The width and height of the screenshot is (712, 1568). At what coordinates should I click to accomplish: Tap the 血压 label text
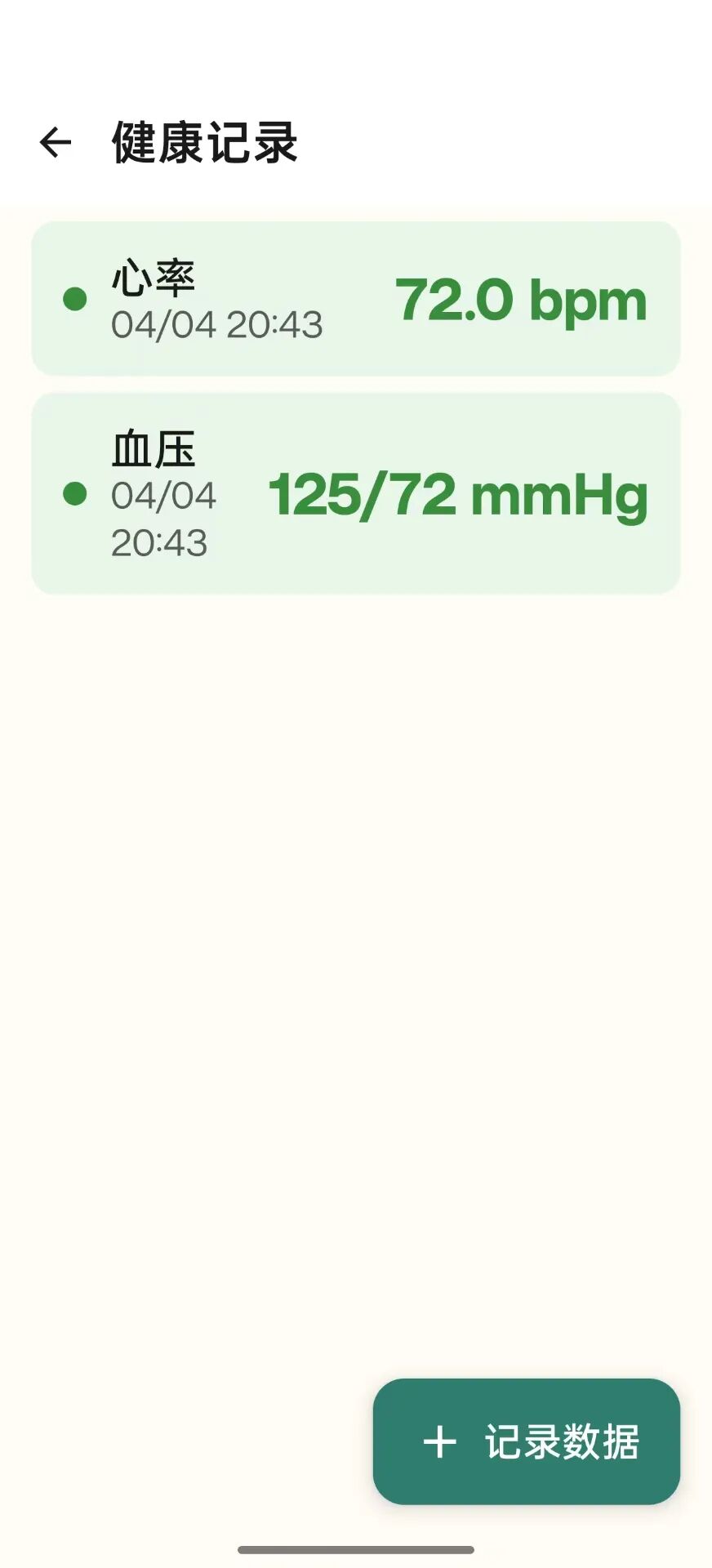(152, 449)
